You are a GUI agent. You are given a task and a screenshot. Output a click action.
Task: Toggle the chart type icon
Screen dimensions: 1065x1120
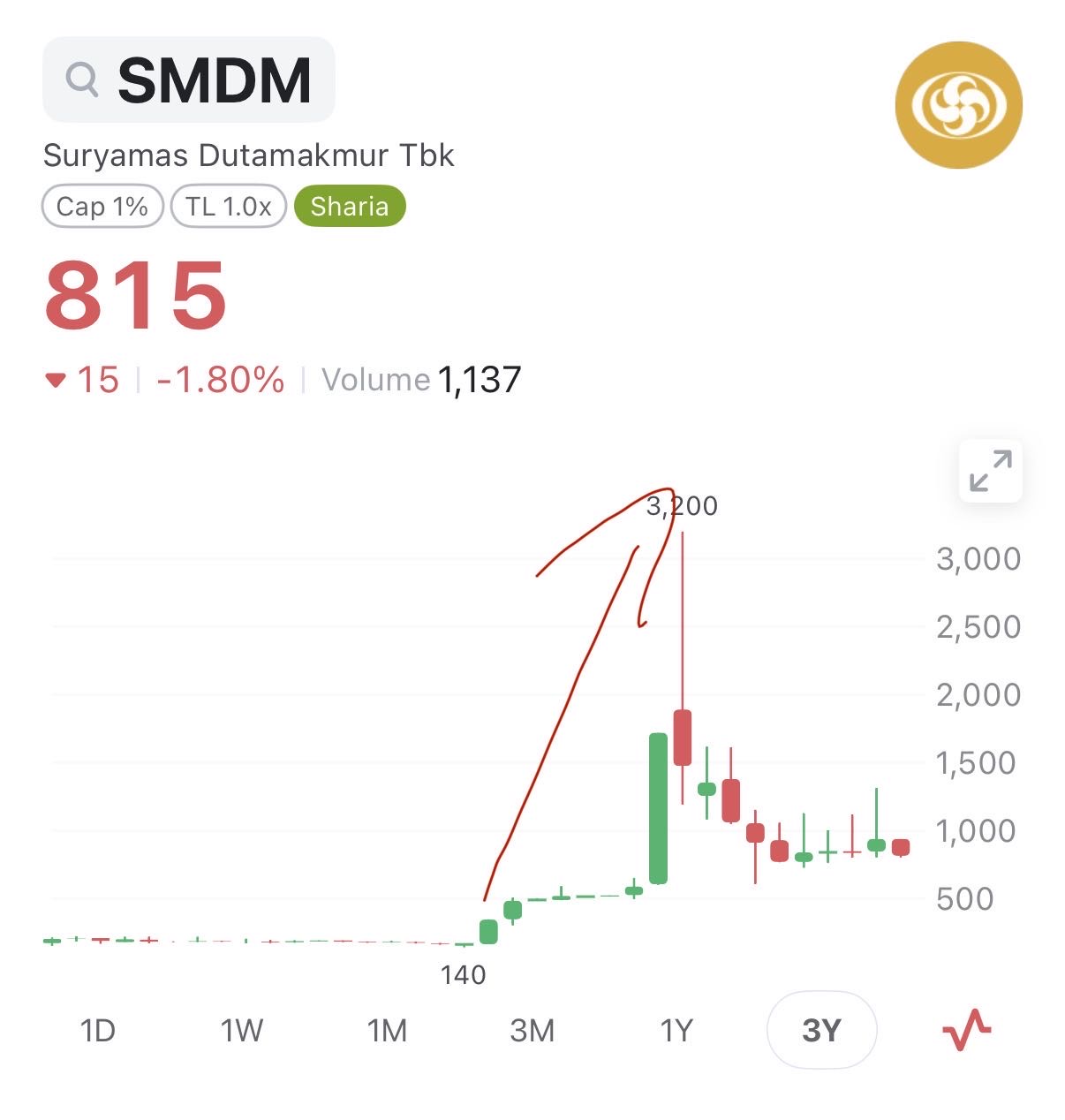(966, 1030)
